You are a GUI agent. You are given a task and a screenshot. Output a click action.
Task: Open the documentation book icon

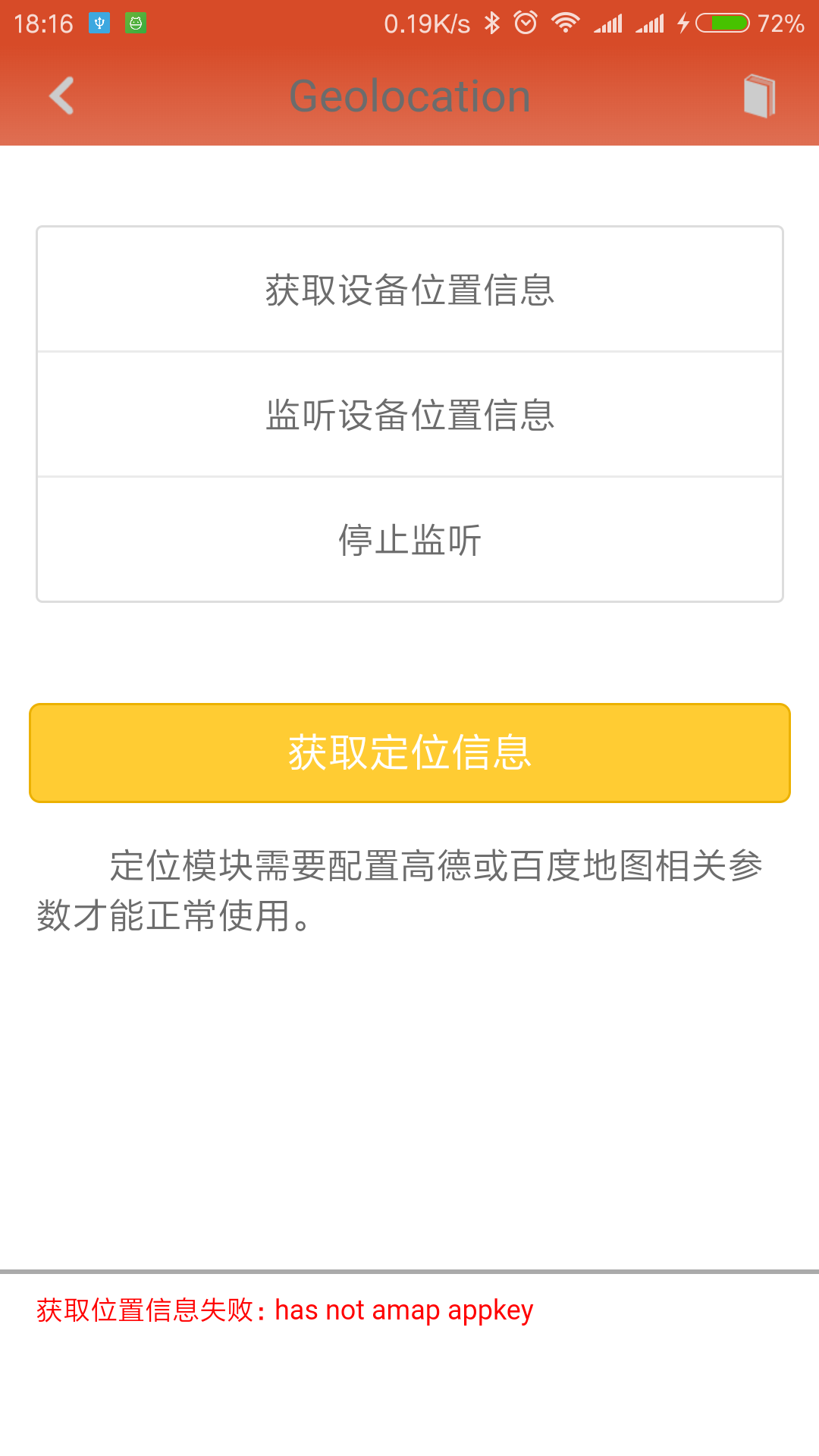pyautogui.click(x=759, y=96)
